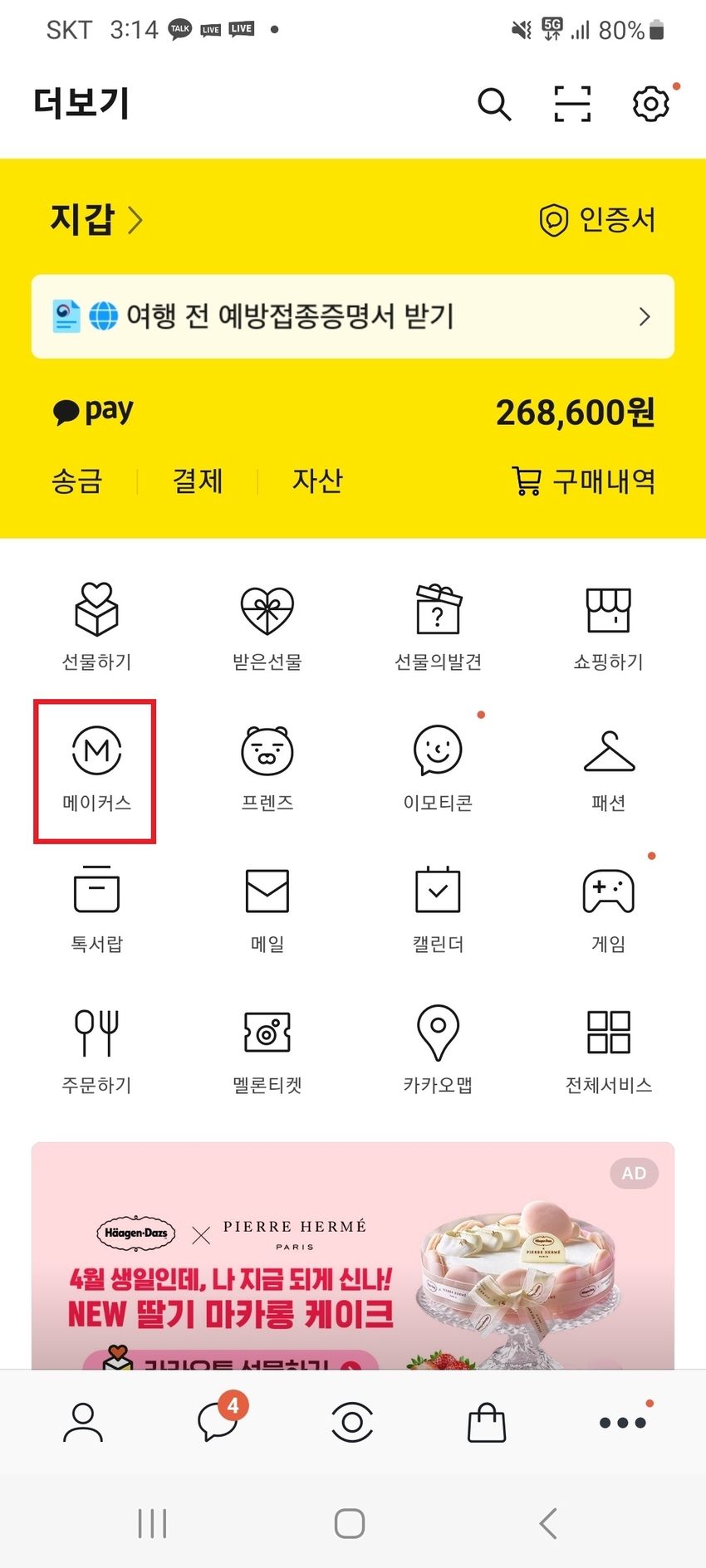Tap 송금 to send money

click(77, 481)
